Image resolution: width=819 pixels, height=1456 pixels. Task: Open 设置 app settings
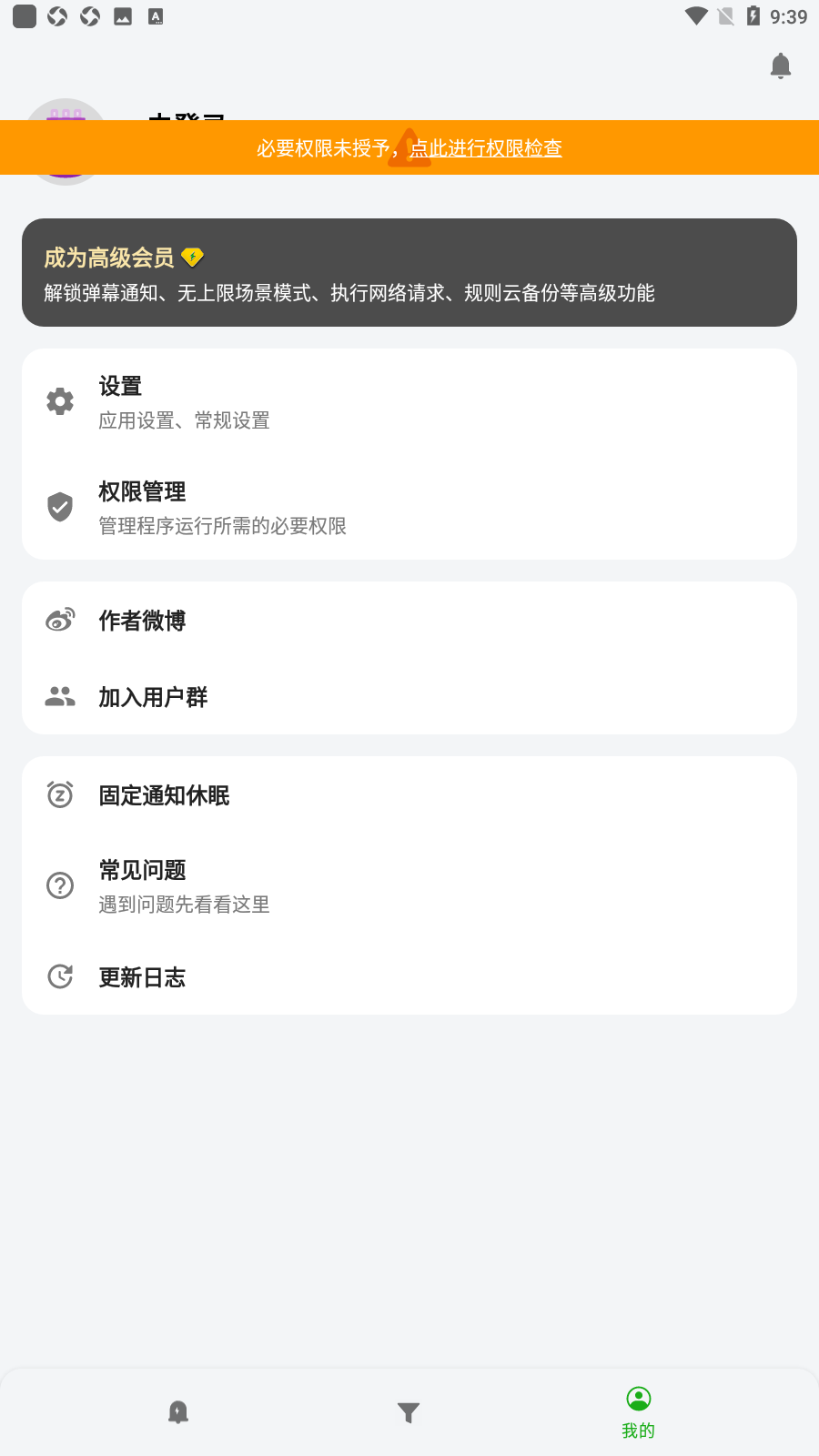click(409, 401)
